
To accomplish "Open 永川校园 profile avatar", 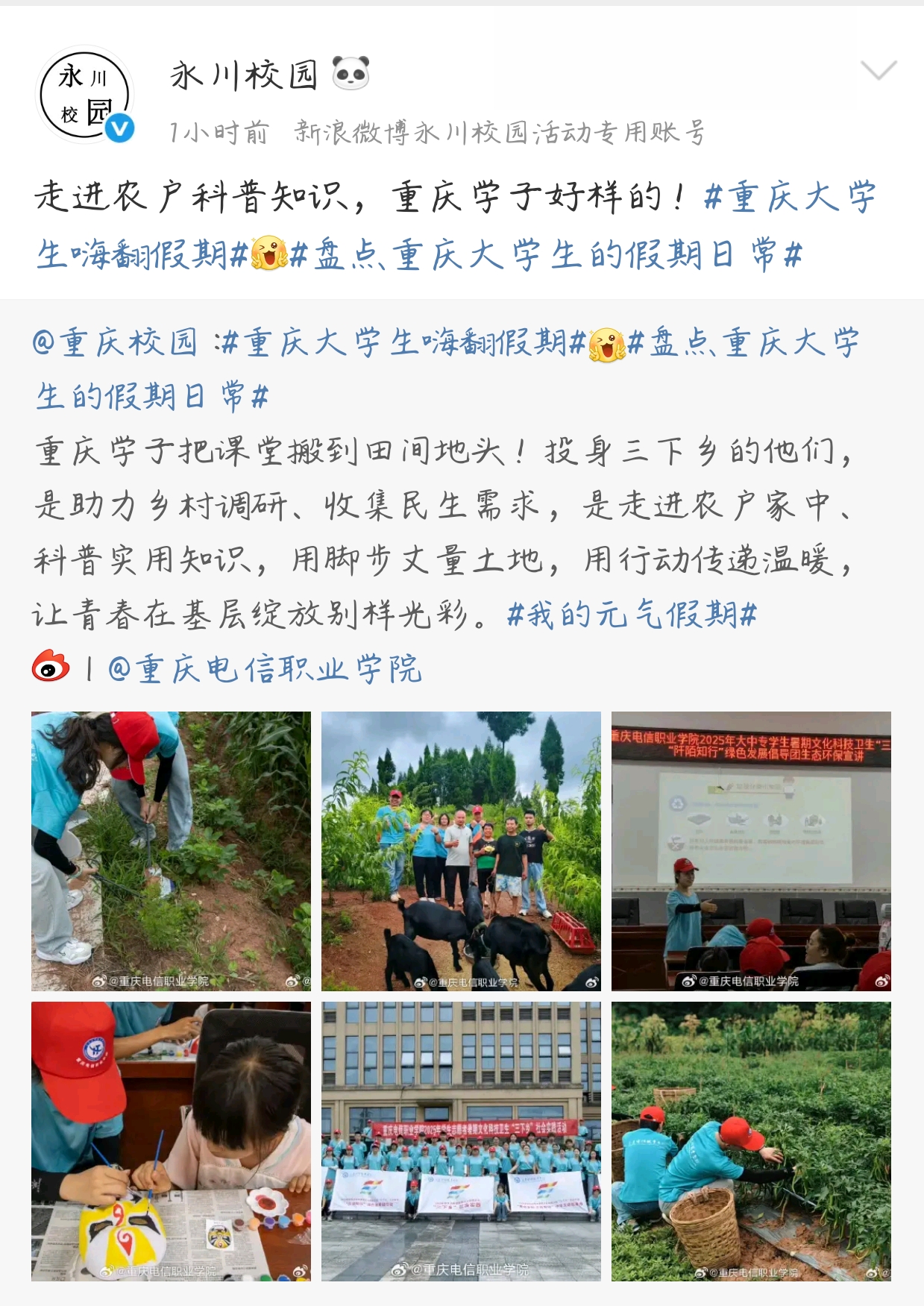I will 85,95.
